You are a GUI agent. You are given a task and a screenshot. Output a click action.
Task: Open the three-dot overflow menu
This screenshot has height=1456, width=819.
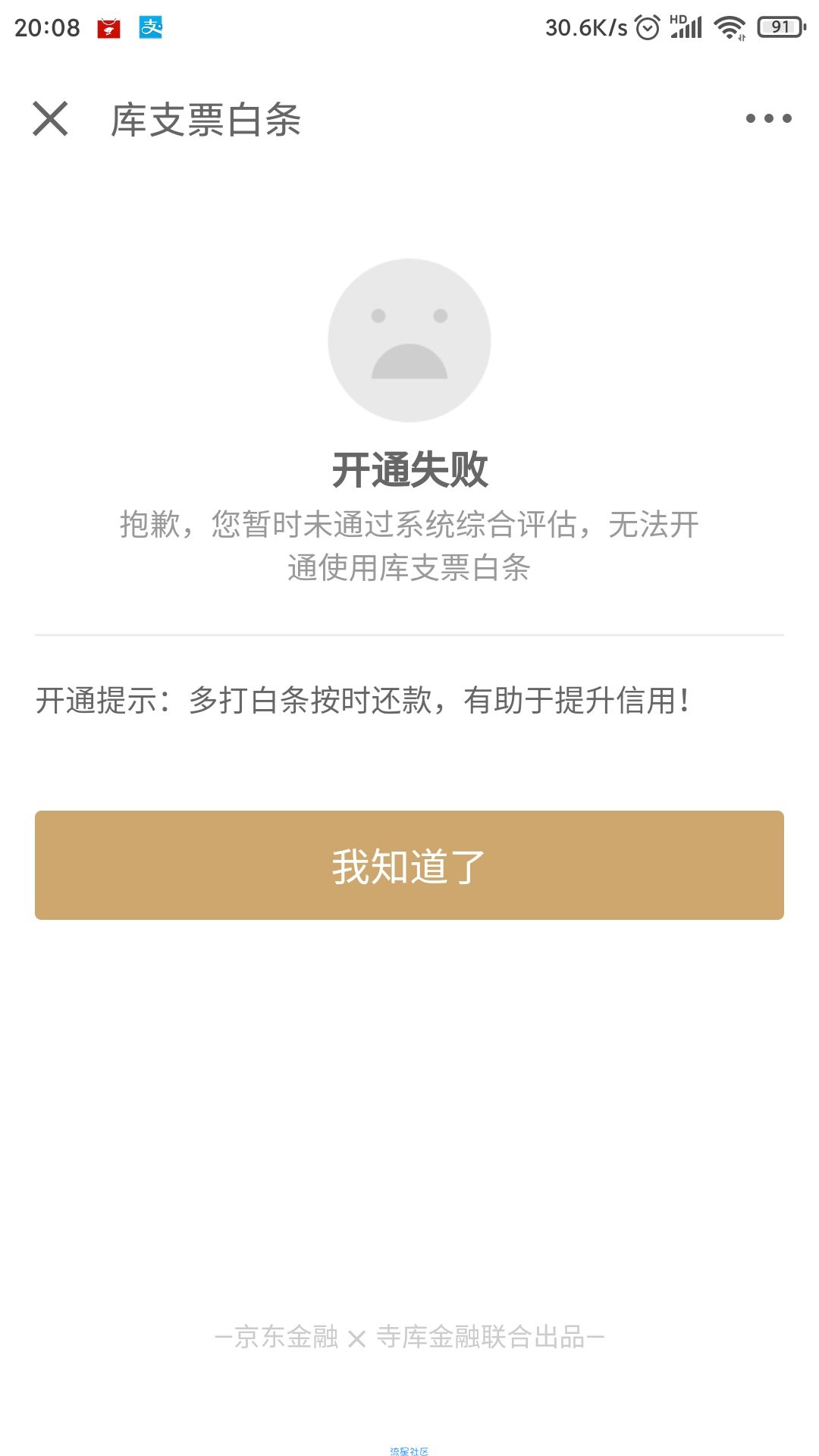tap(768, 118)
